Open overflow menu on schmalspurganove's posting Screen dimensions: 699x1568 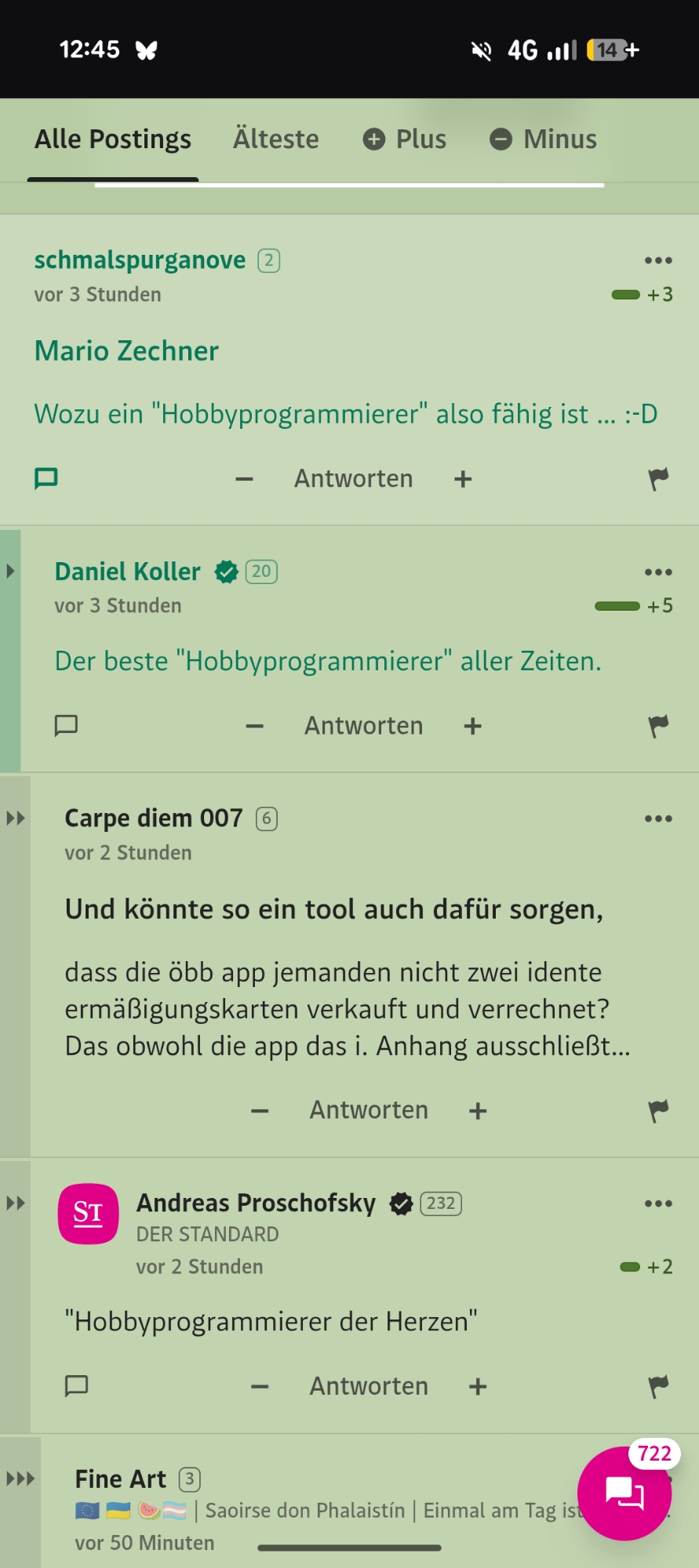coord(658,260)
